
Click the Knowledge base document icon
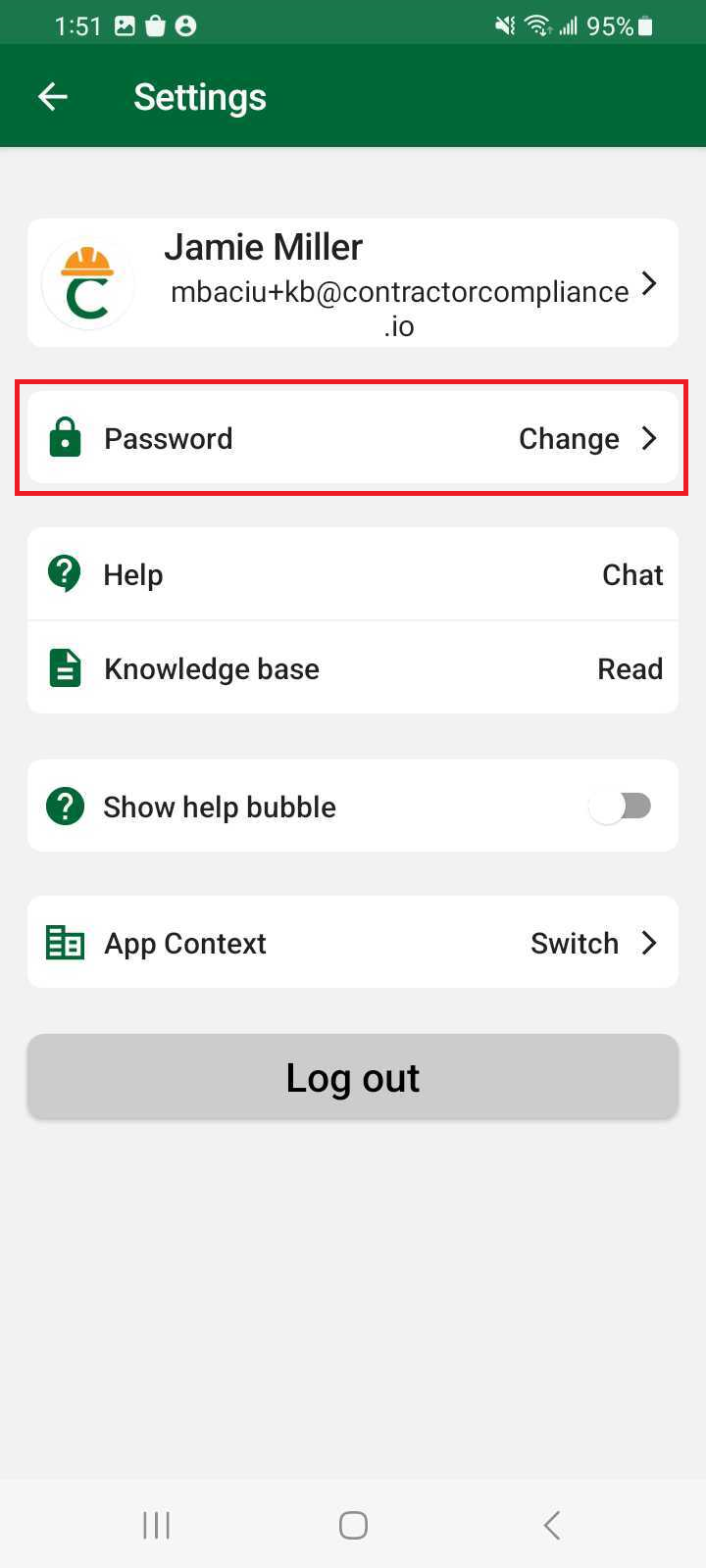[64, 667]
